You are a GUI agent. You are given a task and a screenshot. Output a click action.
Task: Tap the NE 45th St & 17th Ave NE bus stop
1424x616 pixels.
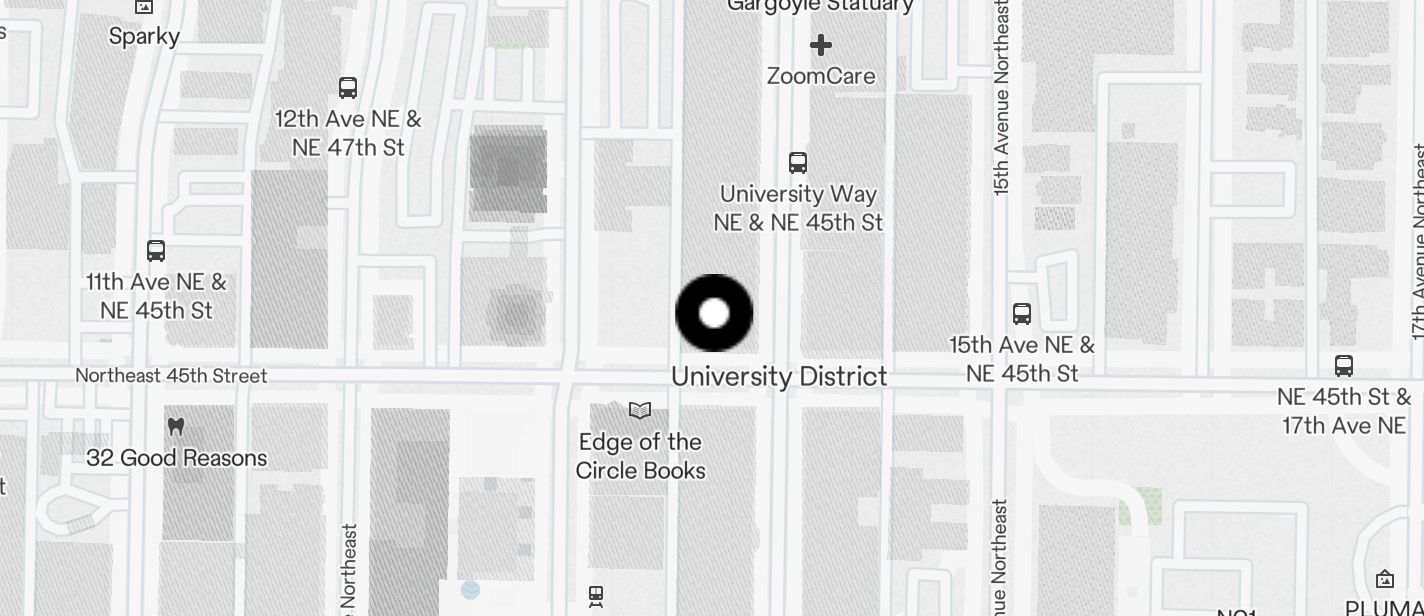pos(1344,366)
